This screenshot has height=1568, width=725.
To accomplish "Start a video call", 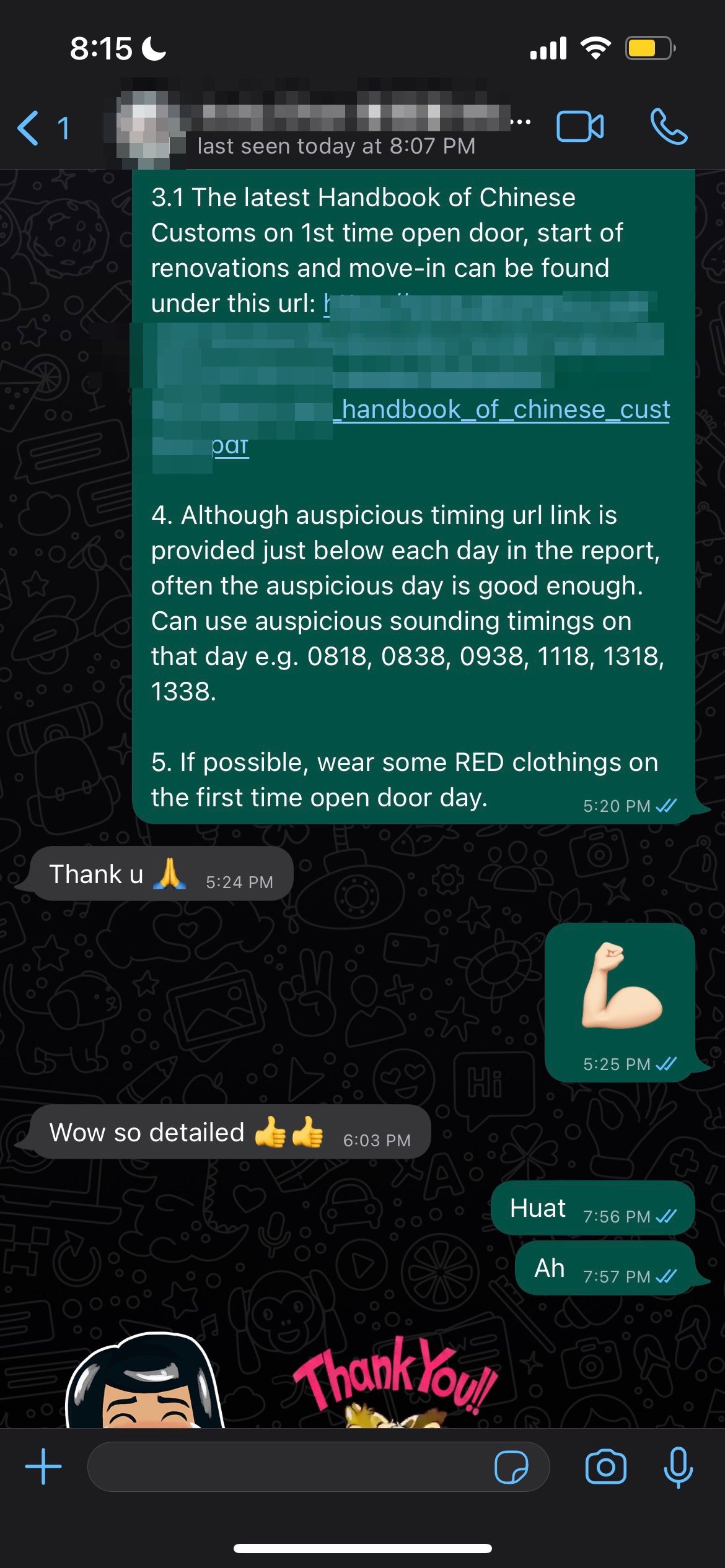I will (x=580, y=127).
